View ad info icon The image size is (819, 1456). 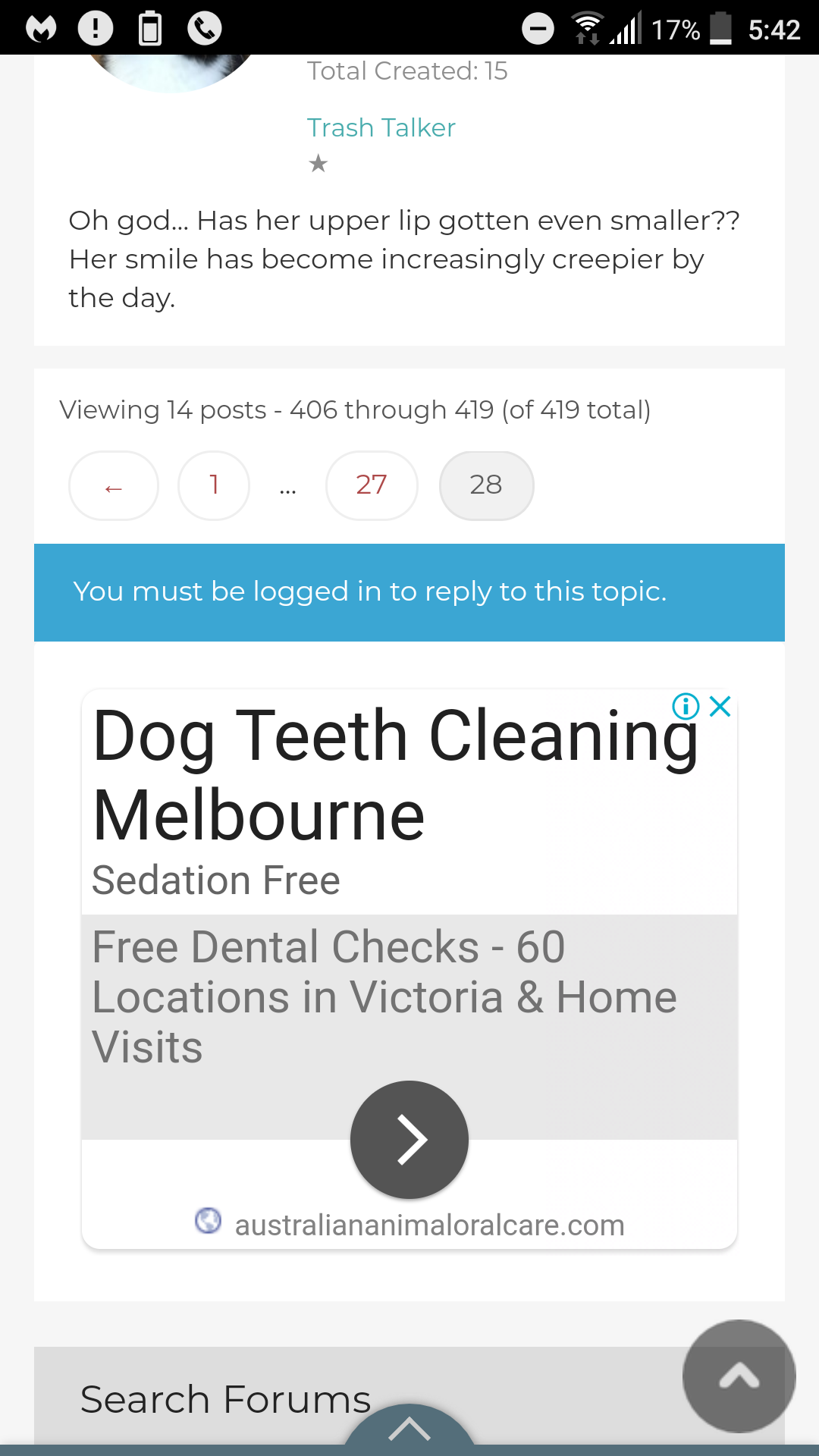pos(686,707)
